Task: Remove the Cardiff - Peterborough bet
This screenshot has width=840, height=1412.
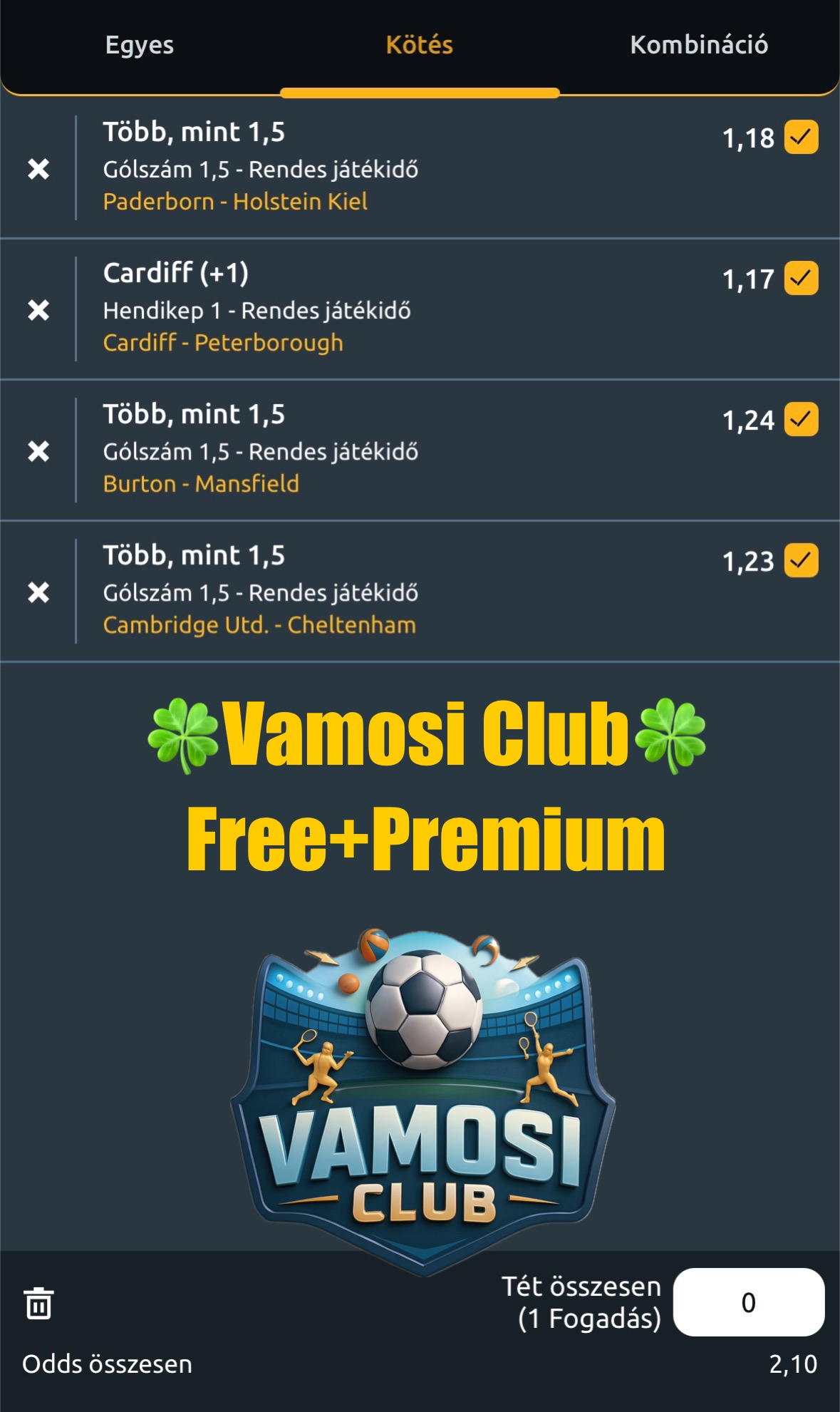Action: pos(38,310)
